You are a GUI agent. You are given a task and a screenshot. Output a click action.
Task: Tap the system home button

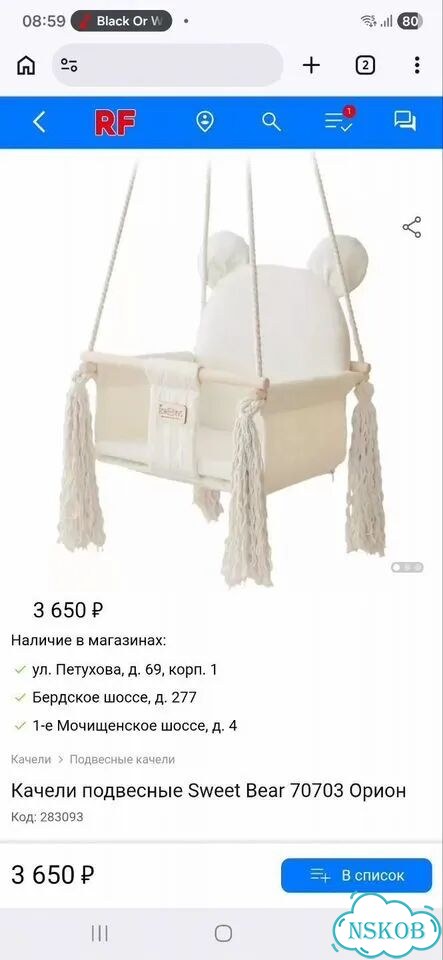pyautogui.click(x=223, y=933)
